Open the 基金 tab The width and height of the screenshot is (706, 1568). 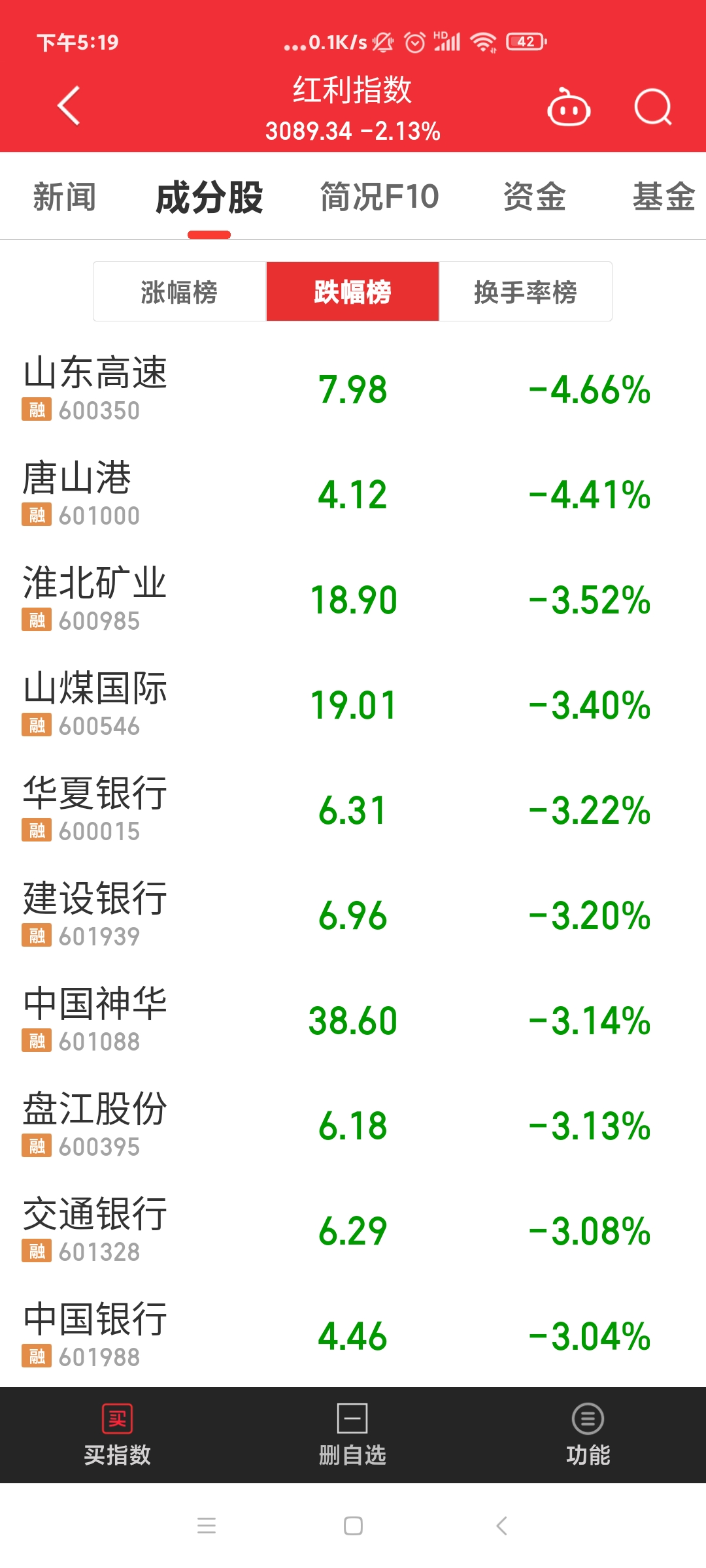click(663, 197)
